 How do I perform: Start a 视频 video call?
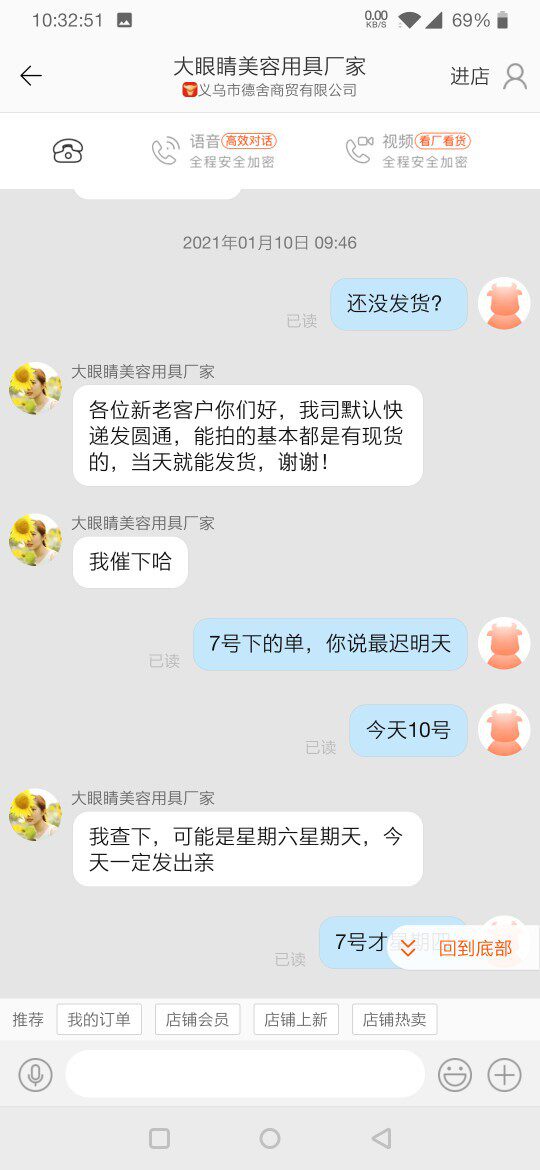tap(408, 151)
